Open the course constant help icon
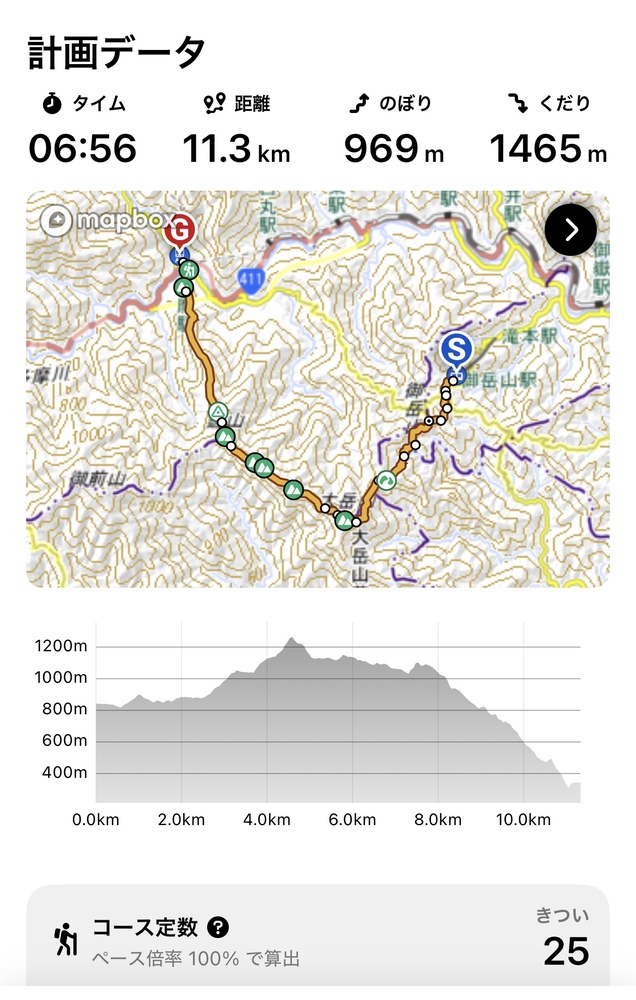636x1000 pixels. 218,927
